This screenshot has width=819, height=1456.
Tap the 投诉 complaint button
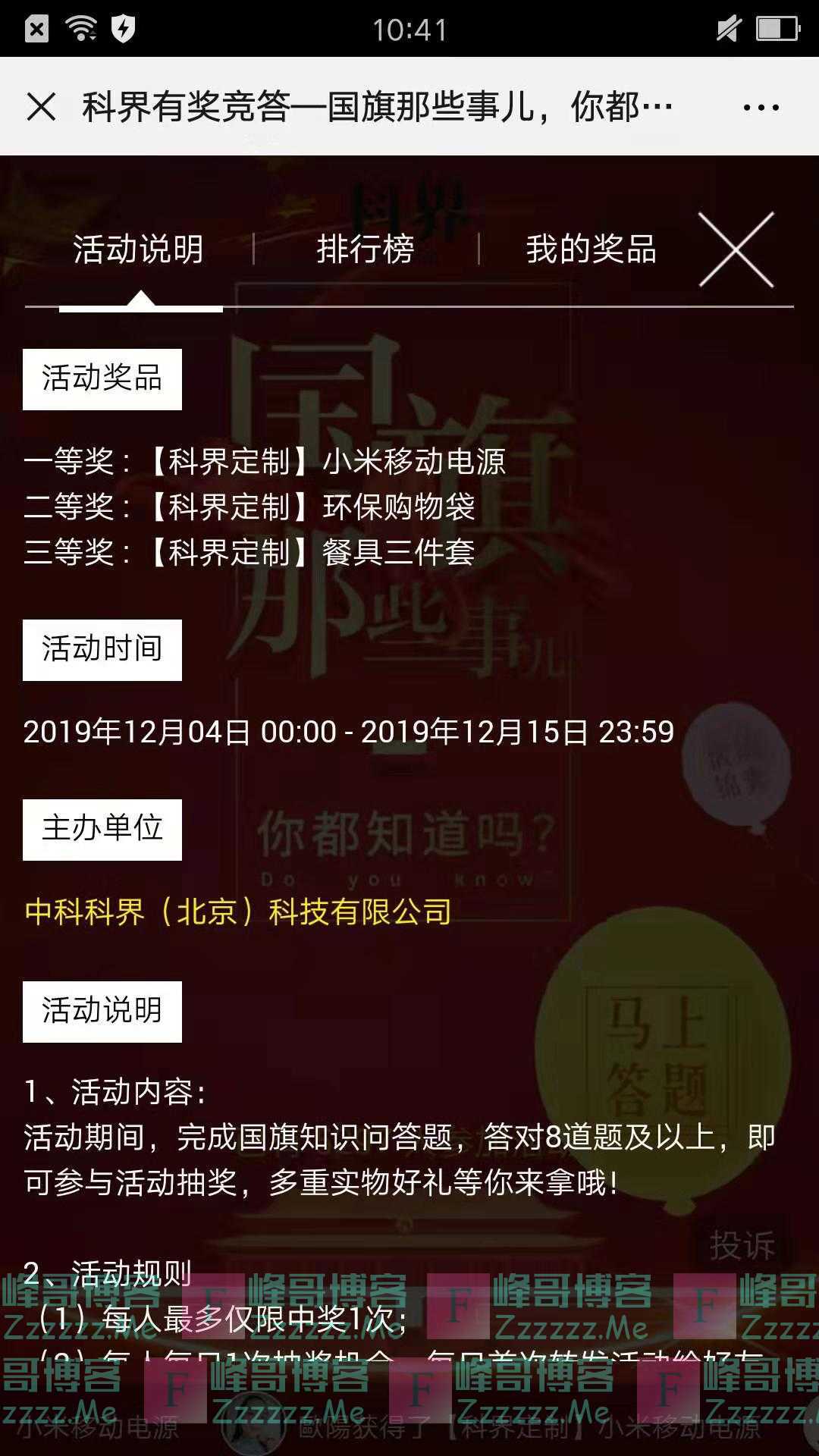pos(741,1245)
